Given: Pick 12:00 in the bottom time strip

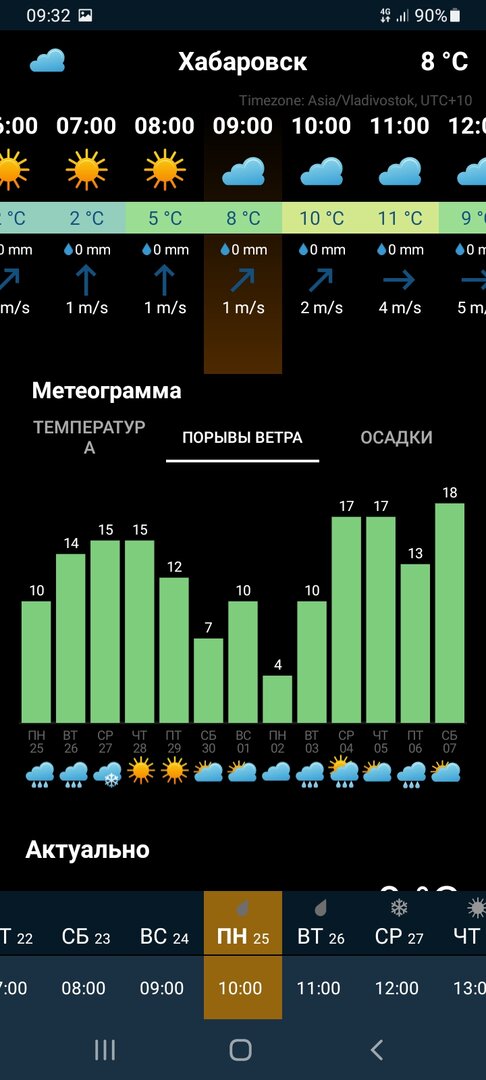Looking at the screenshot, I should 397,988.
